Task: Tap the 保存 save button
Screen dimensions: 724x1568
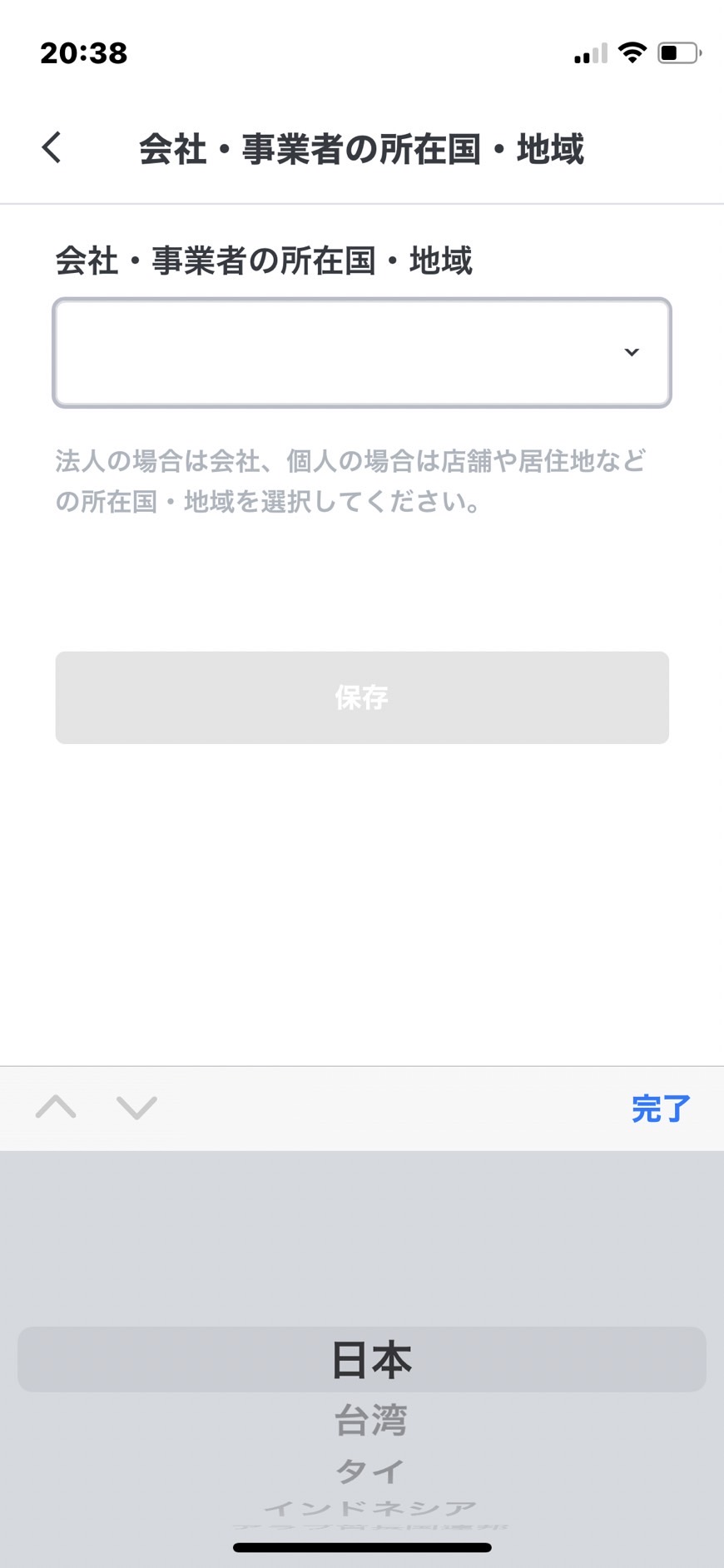Action: pos(362,697)
